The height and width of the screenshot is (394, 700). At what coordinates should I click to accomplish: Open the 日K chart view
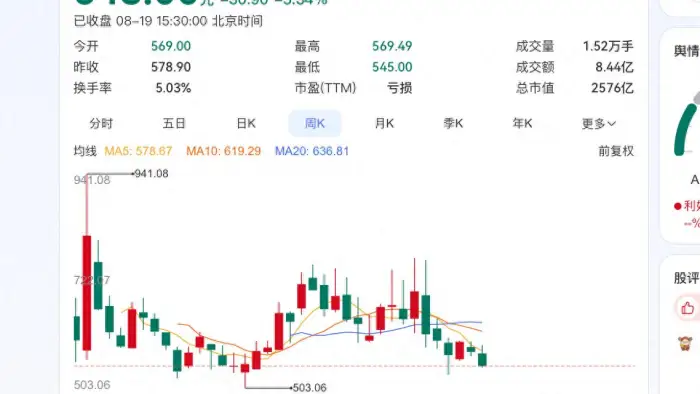pos(246,123)
